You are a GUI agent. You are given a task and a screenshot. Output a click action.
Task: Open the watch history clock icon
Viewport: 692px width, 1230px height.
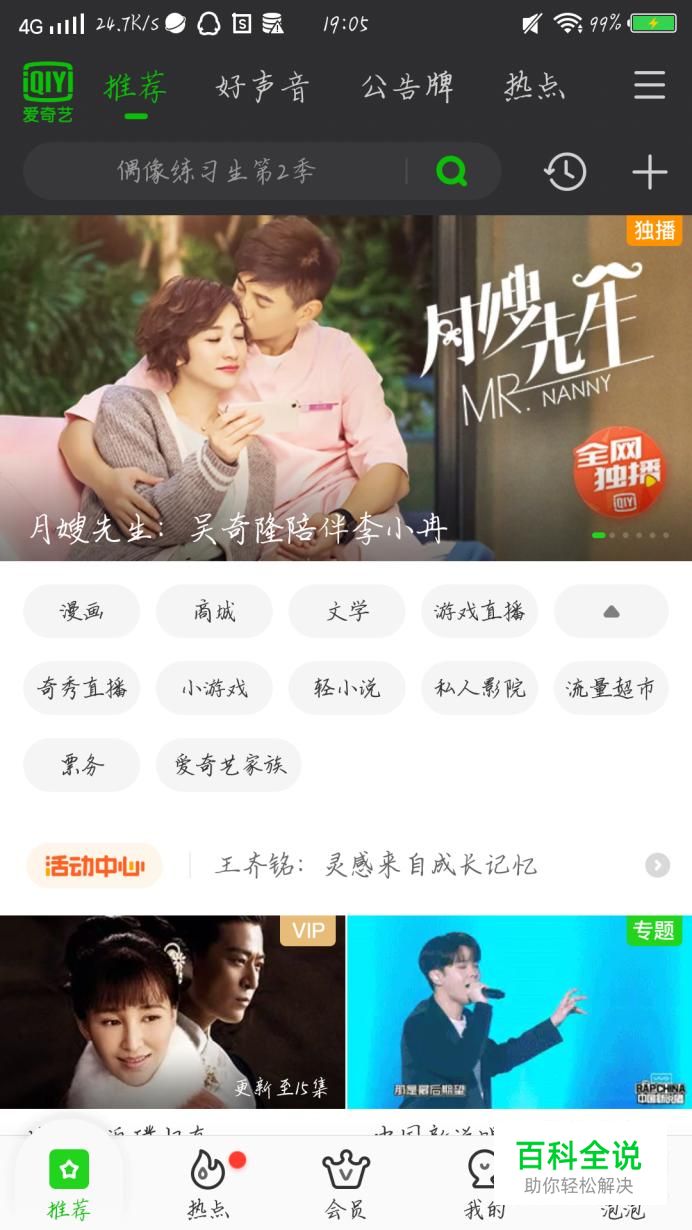coord(565,172)
